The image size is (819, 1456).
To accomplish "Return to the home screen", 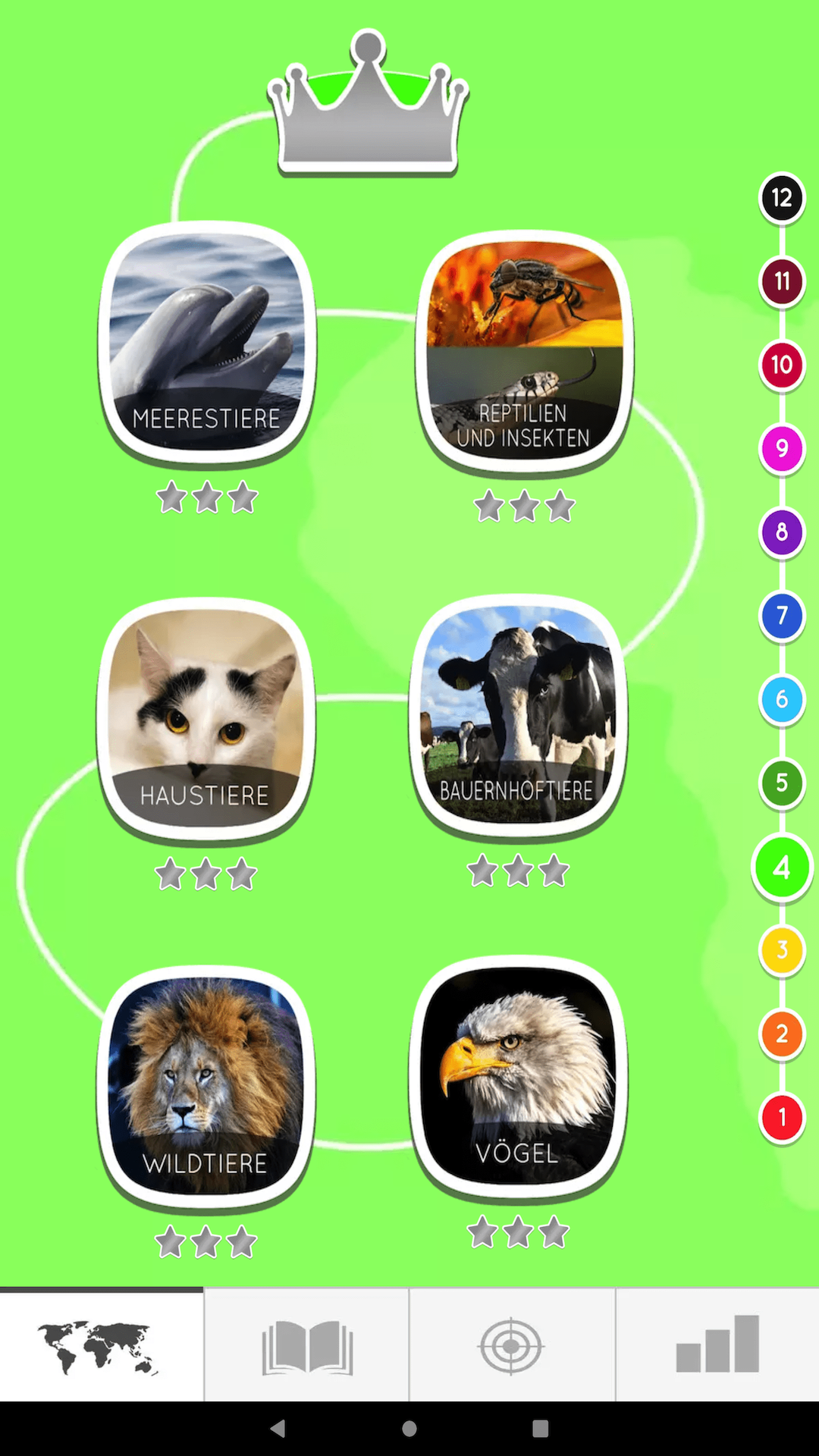I will [409, 1429].
